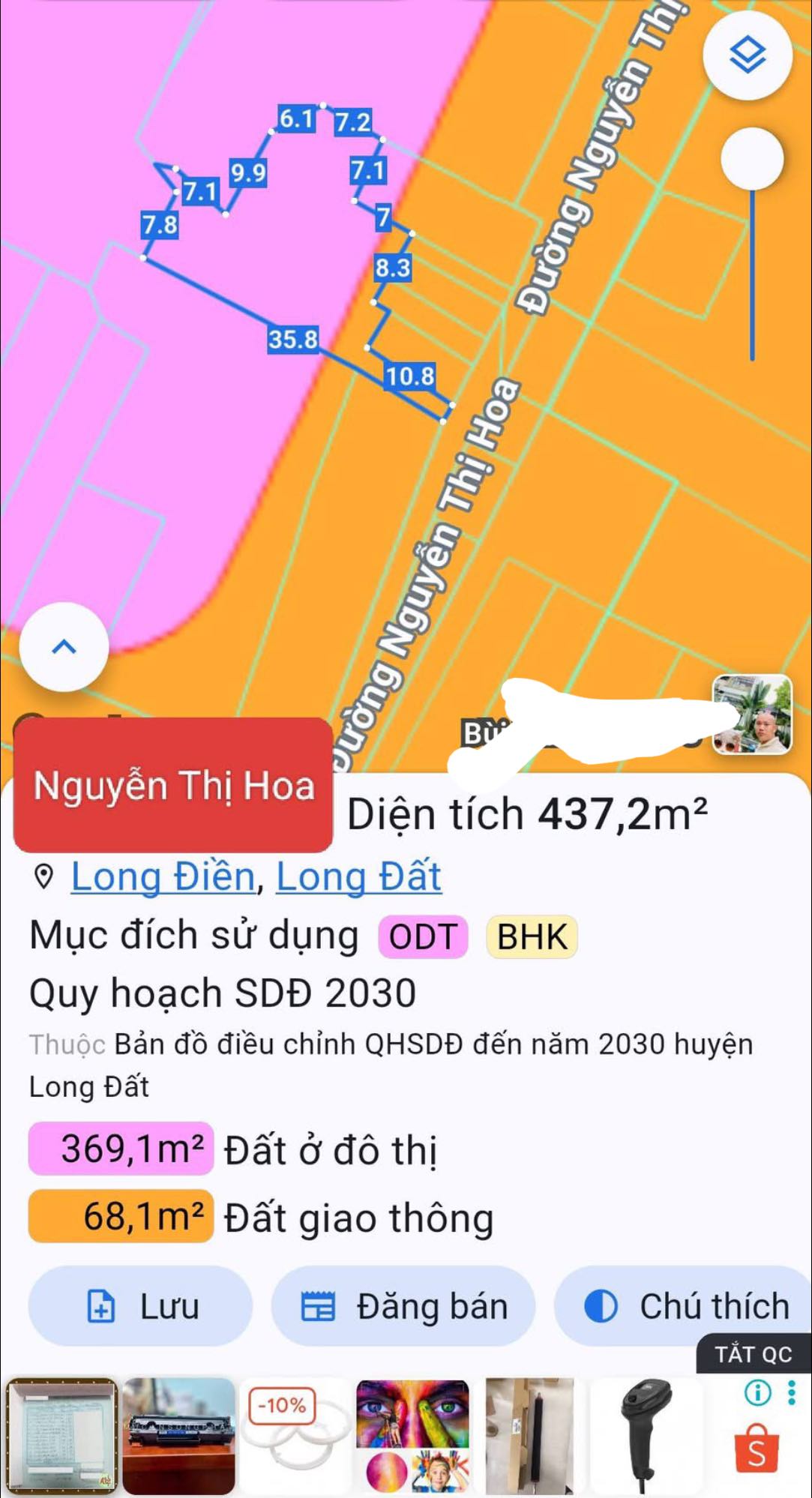Tap the ad info icon
The image size is (812, 1498).
[757, 1393]
